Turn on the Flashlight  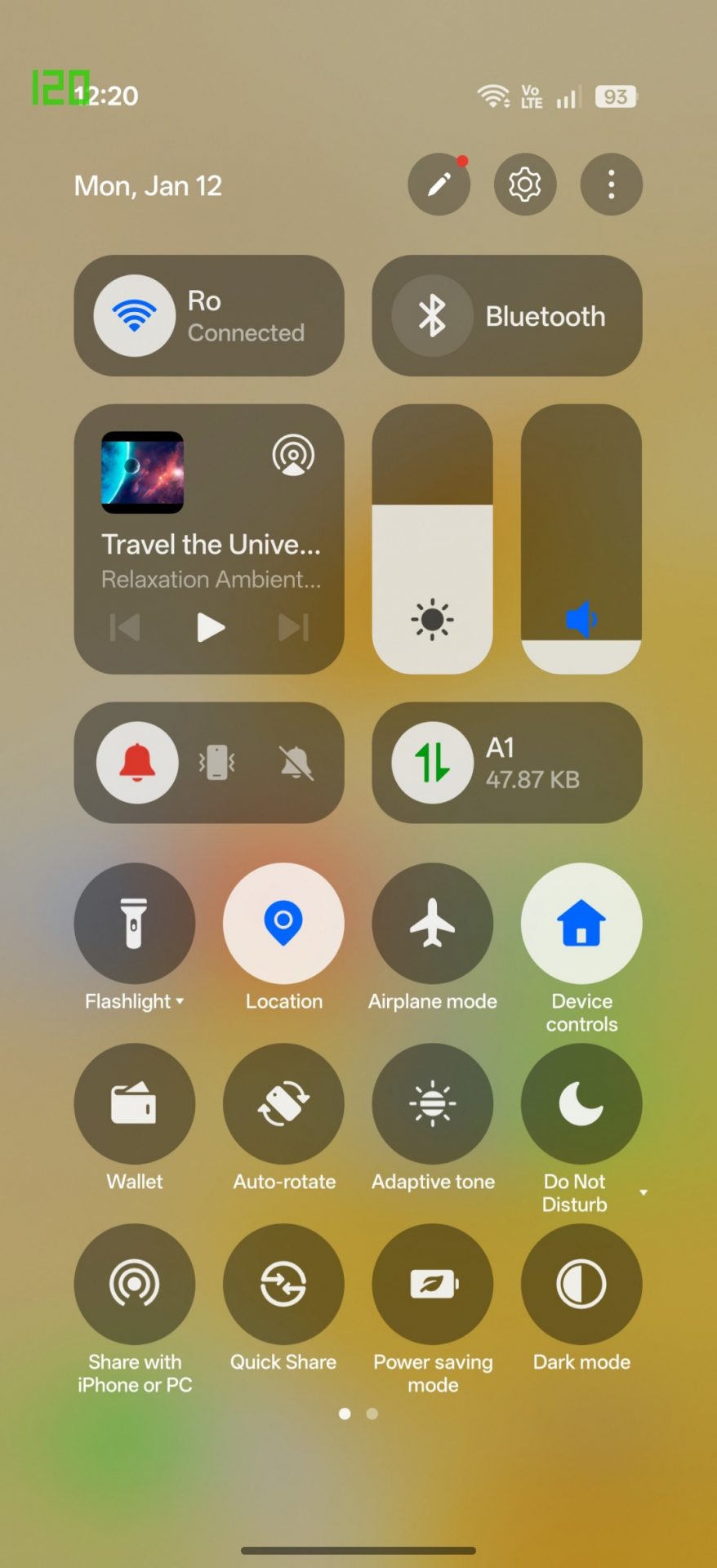[134, 924]
